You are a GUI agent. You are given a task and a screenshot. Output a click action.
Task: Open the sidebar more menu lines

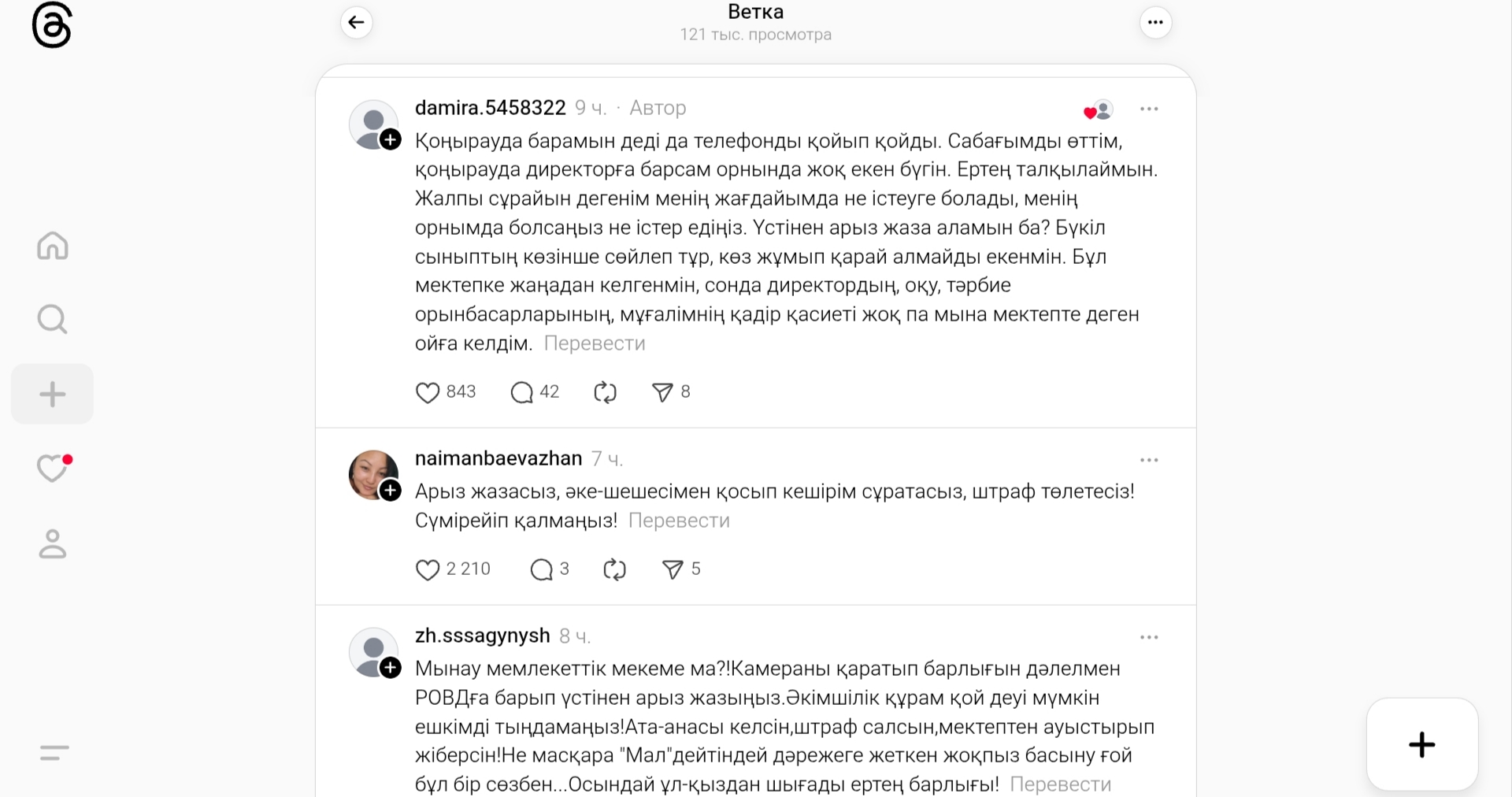[54, 753]
